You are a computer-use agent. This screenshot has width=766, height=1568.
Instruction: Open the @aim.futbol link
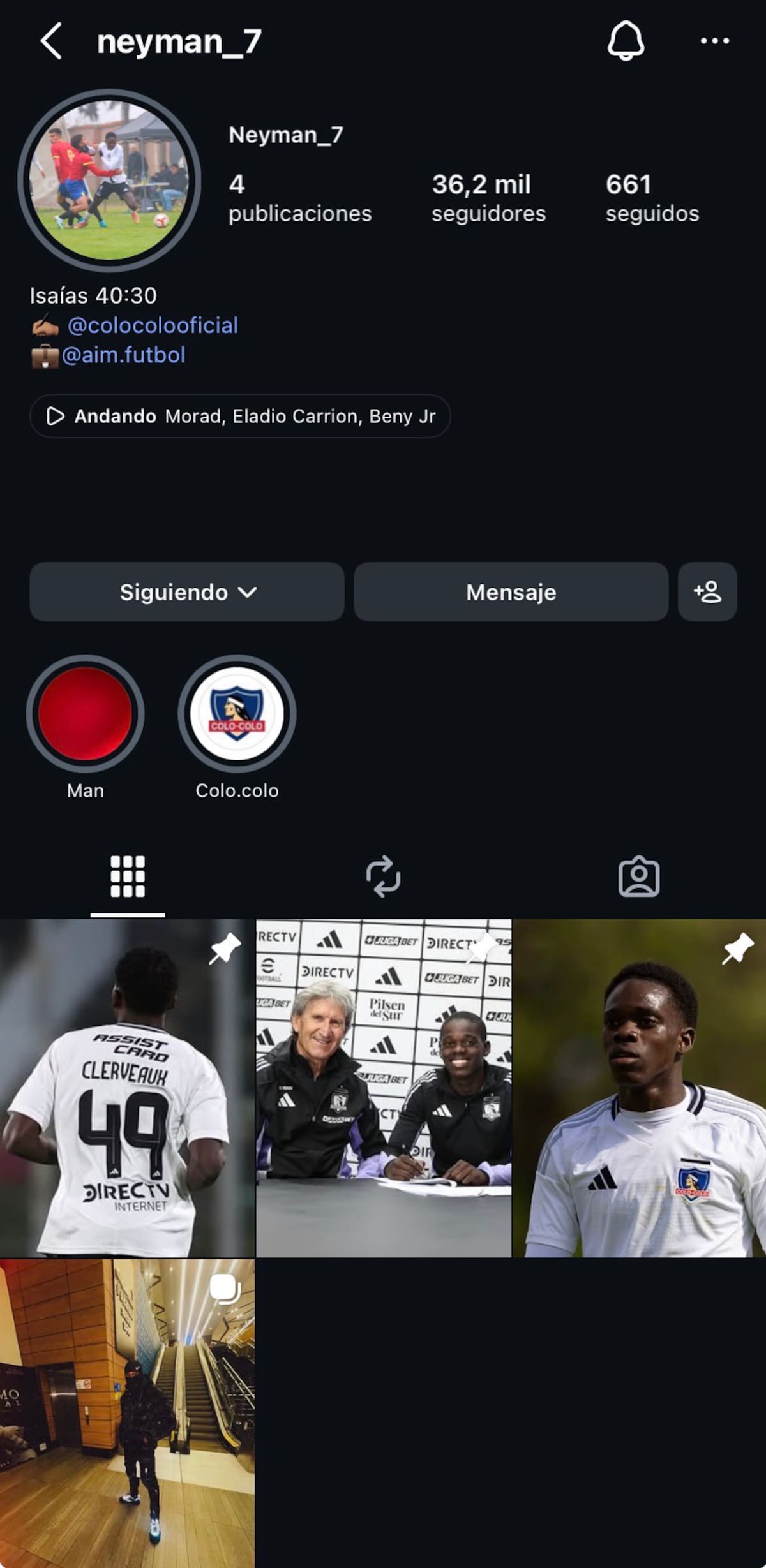[x=123, y=355]
